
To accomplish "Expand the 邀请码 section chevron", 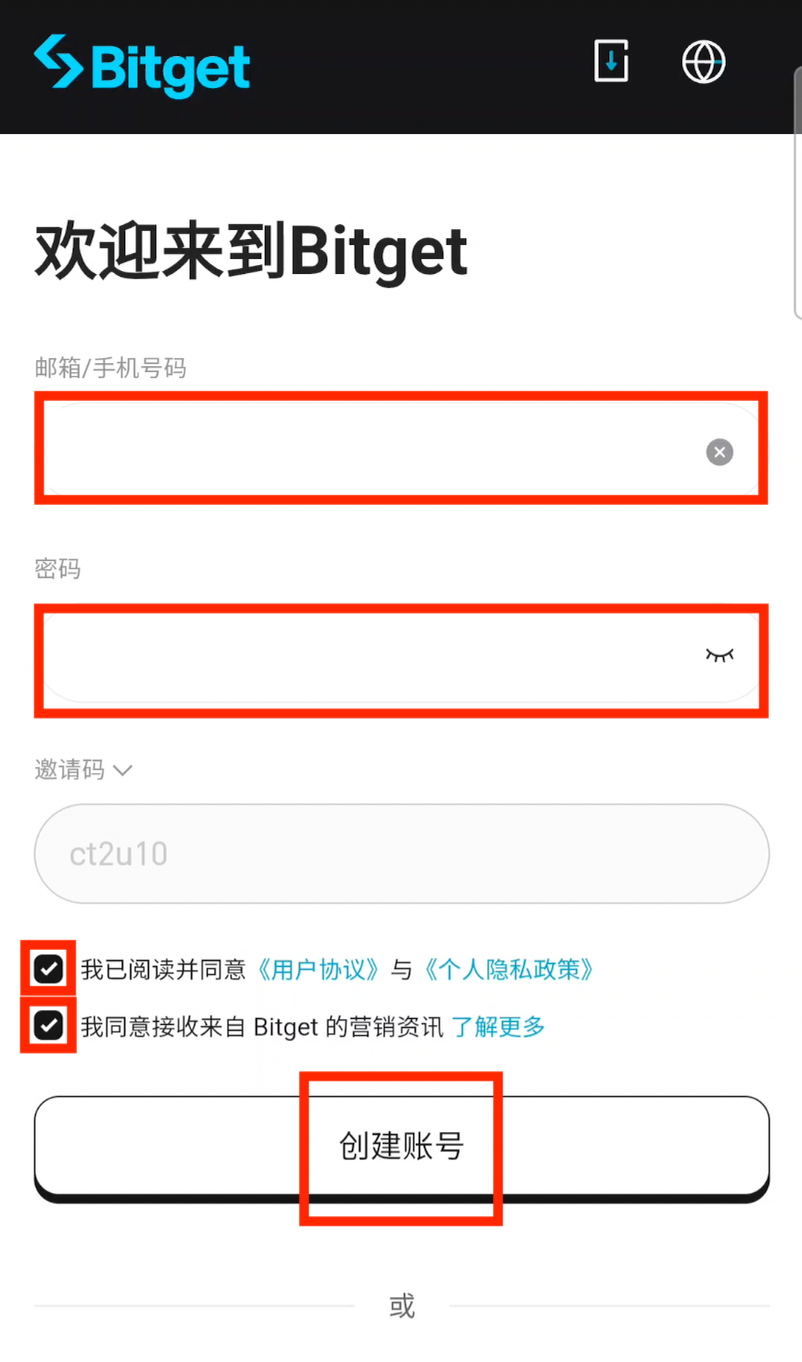I will tap(122, 770).
